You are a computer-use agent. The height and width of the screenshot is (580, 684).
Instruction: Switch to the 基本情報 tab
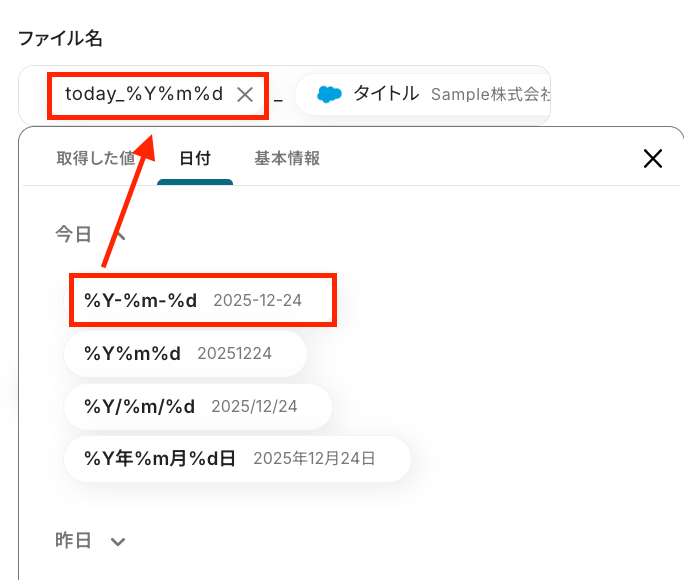pos(287,158)
